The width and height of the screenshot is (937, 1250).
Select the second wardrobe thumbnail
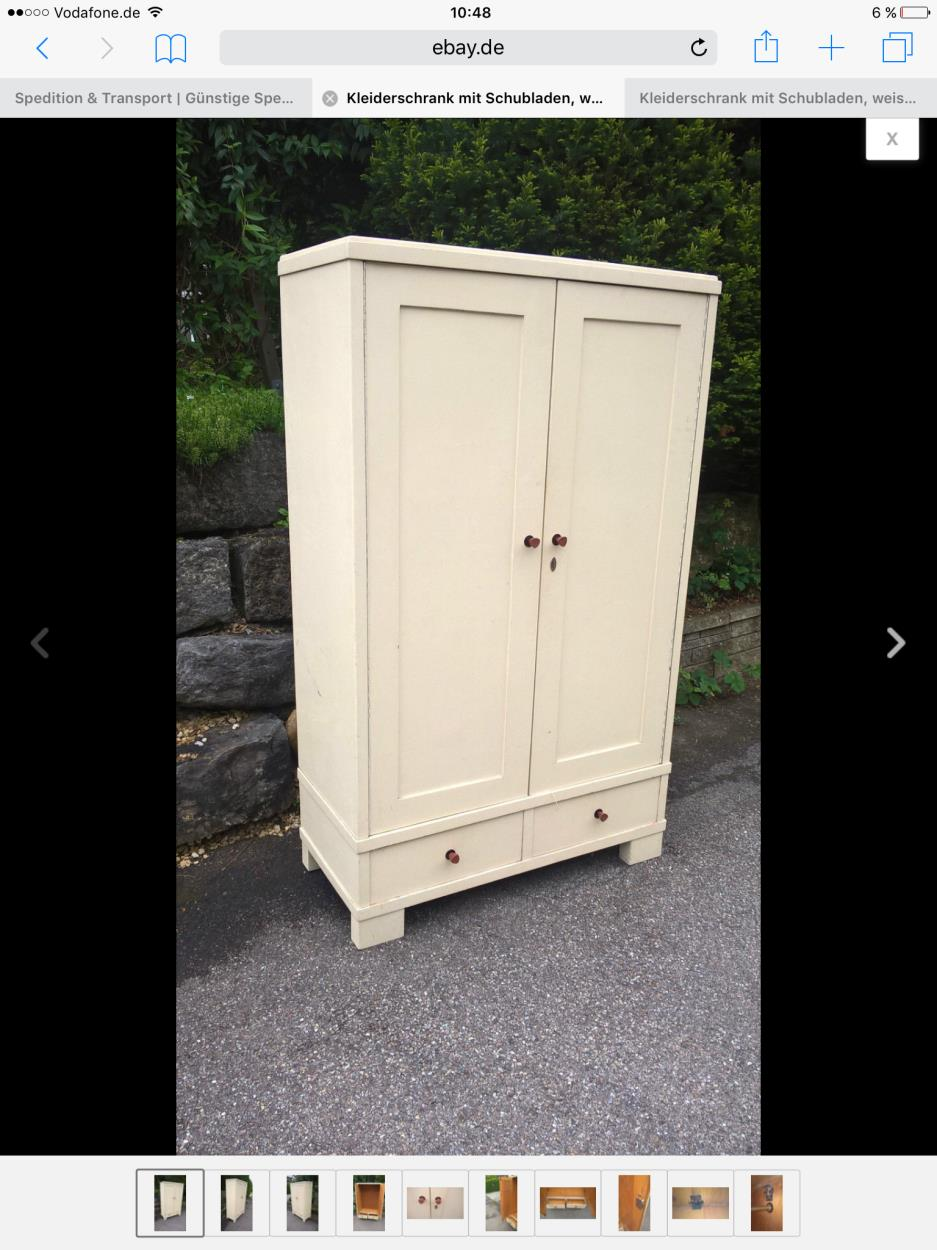point(237,1203)
